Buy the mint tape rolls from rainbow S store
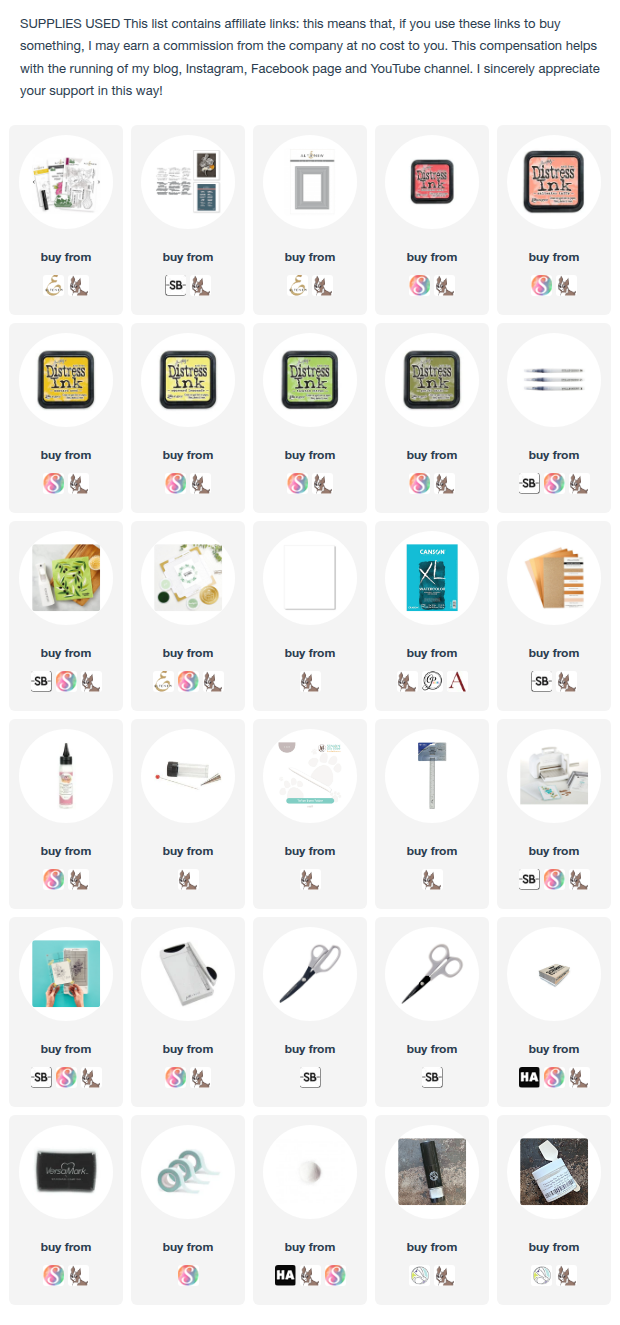620x1325 pixels. coord(187,1276)
